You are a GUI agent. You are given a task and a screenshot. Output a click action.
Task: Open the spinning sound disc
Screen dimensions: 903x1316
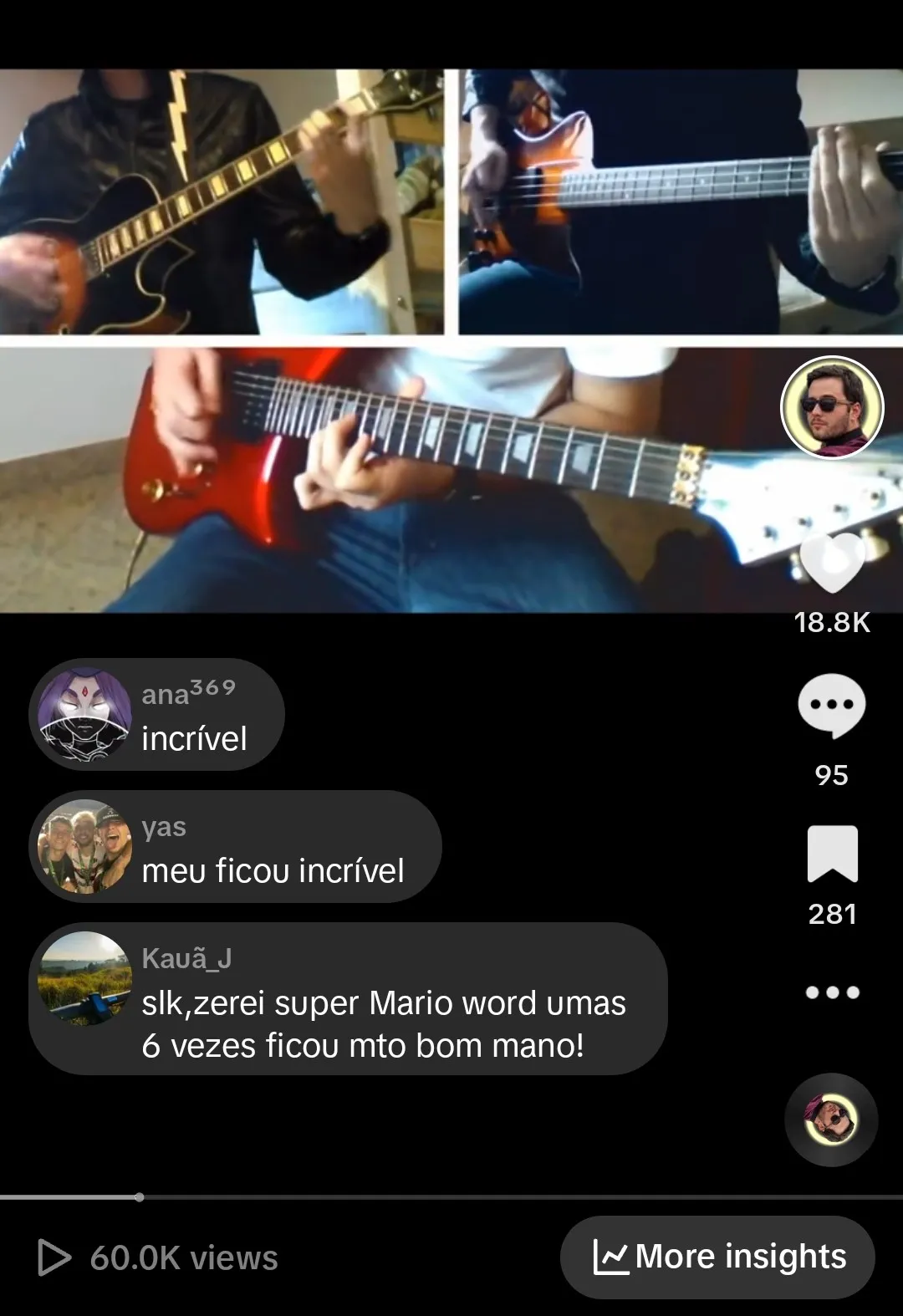pyautogui.click(x=831, y=1120)
